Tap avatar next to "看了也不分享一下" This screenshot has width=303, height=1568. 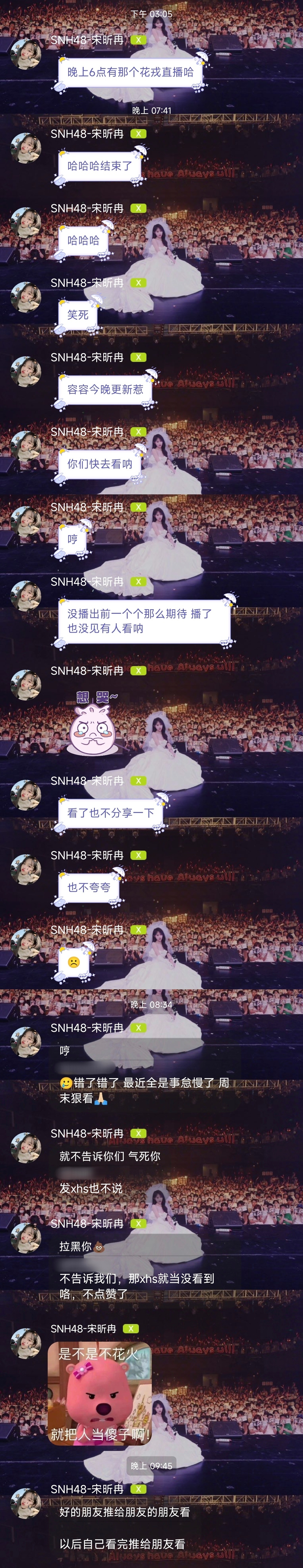click(x=26, y=795)
